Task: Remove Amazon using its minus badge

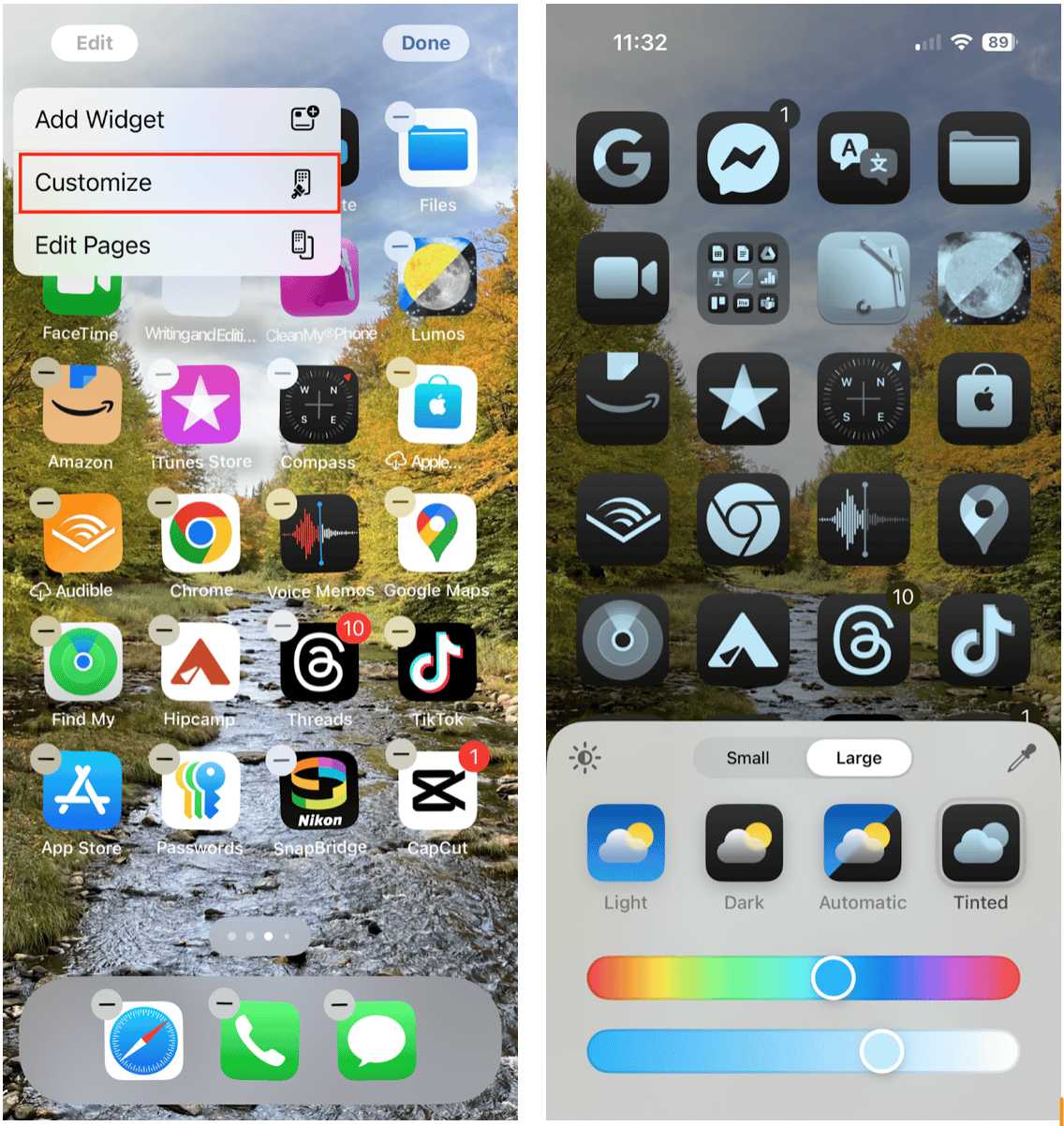Action: point(46,374)
